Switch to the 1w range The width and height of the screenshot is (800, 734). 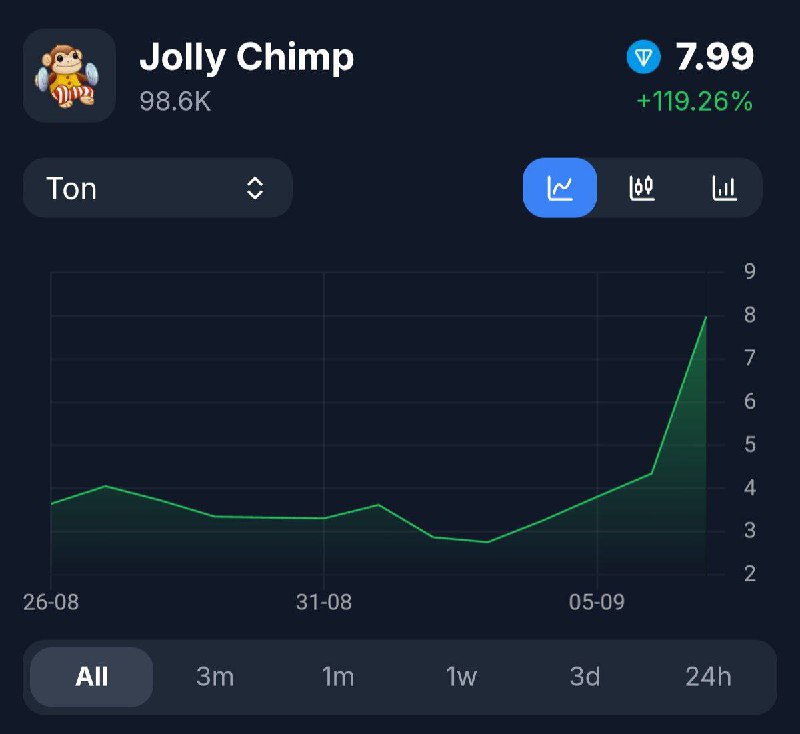(x=461, y=677)
